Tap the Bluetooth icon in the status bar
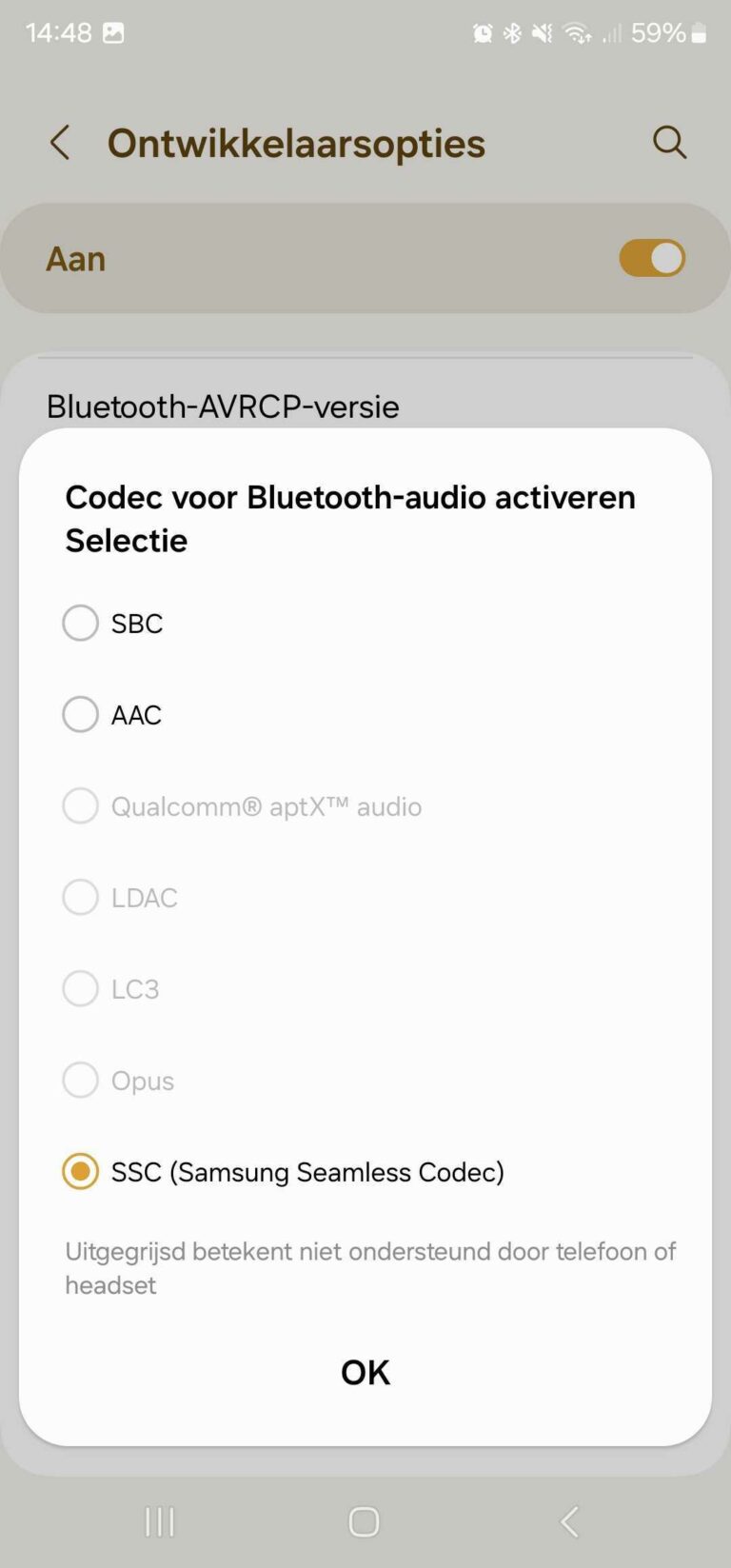 tap(513, 31)
